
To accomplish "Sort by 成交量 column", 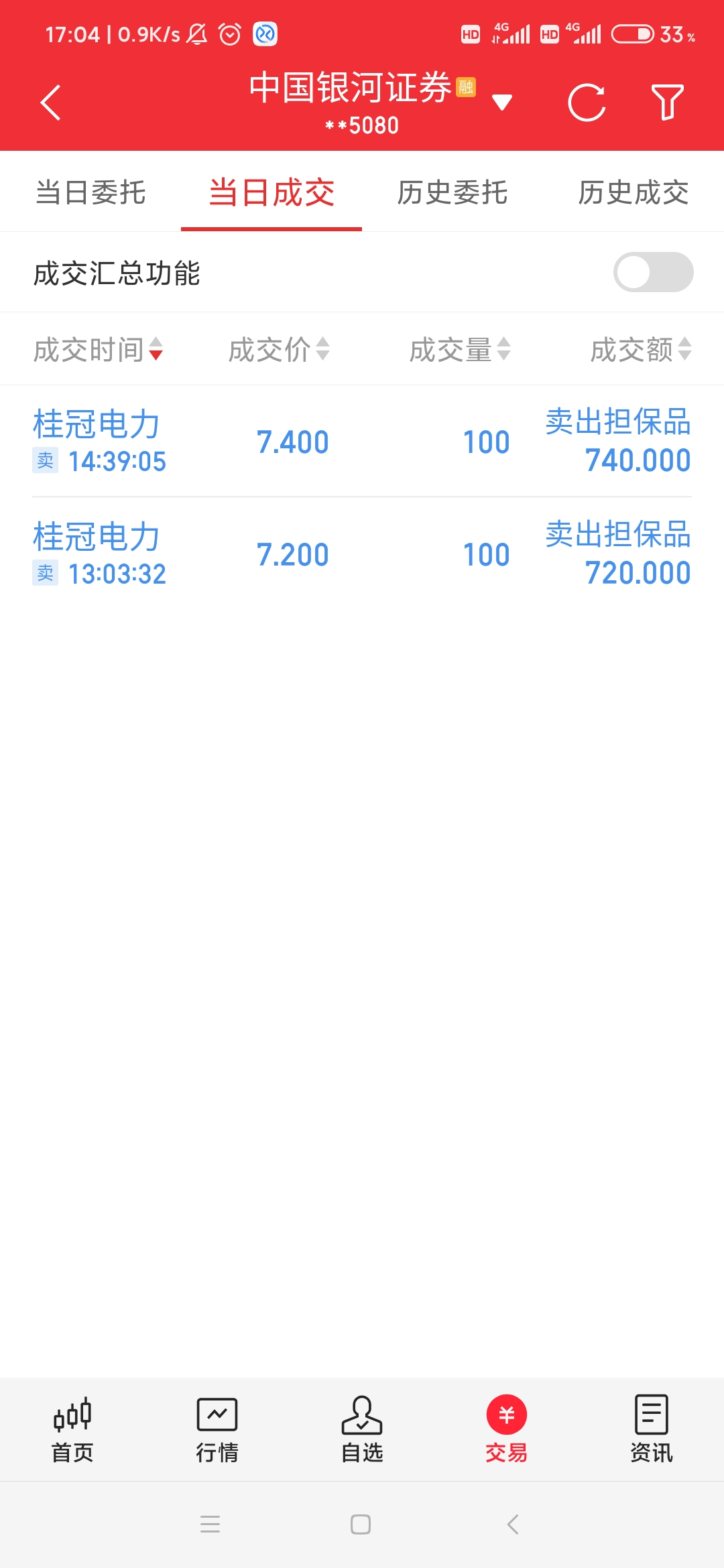I will click(x=460, y=349).
